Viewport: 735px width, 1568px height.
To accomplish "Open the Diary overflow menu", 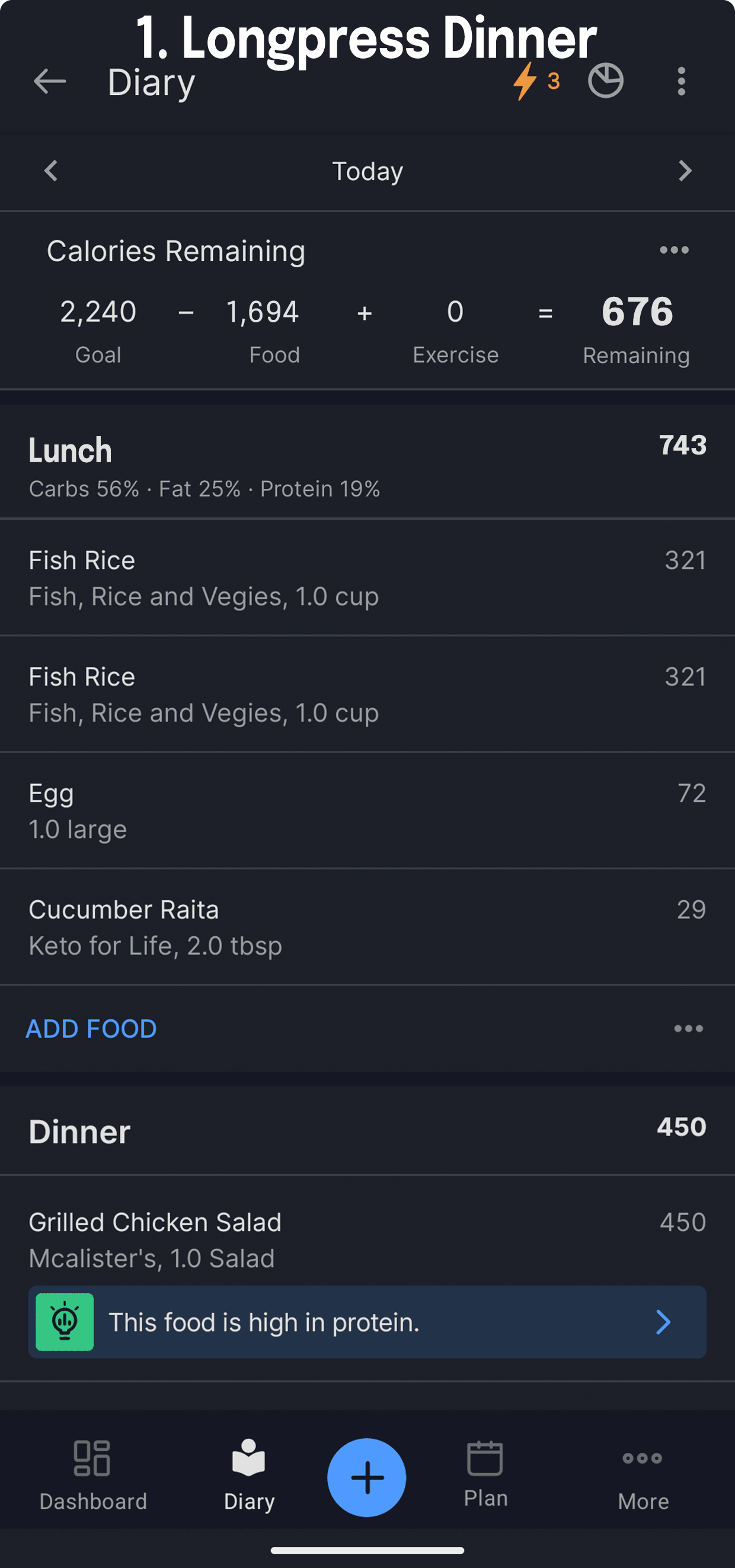I will [681, 82].
